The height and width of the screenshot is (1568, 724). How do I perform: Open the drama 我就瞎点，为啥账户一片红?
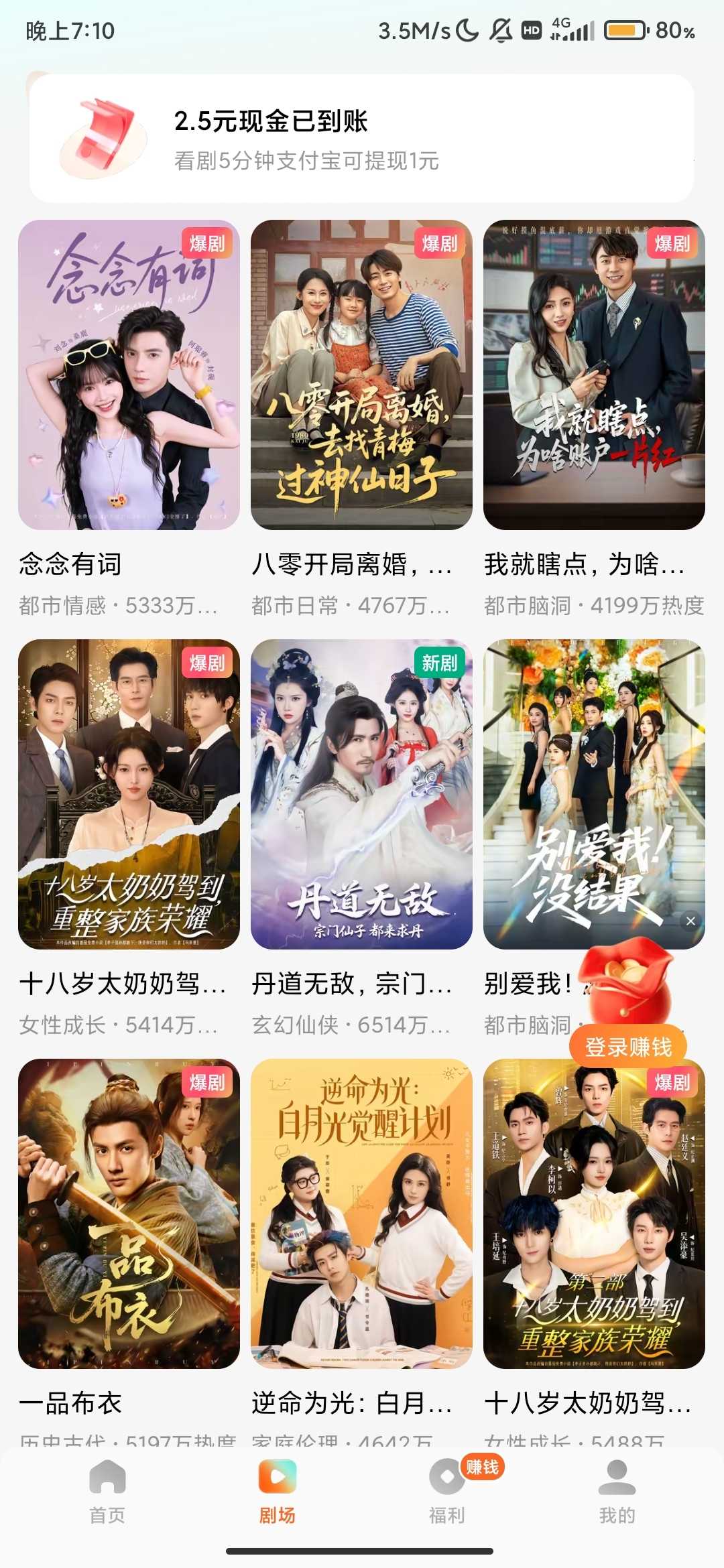[594, 375]
